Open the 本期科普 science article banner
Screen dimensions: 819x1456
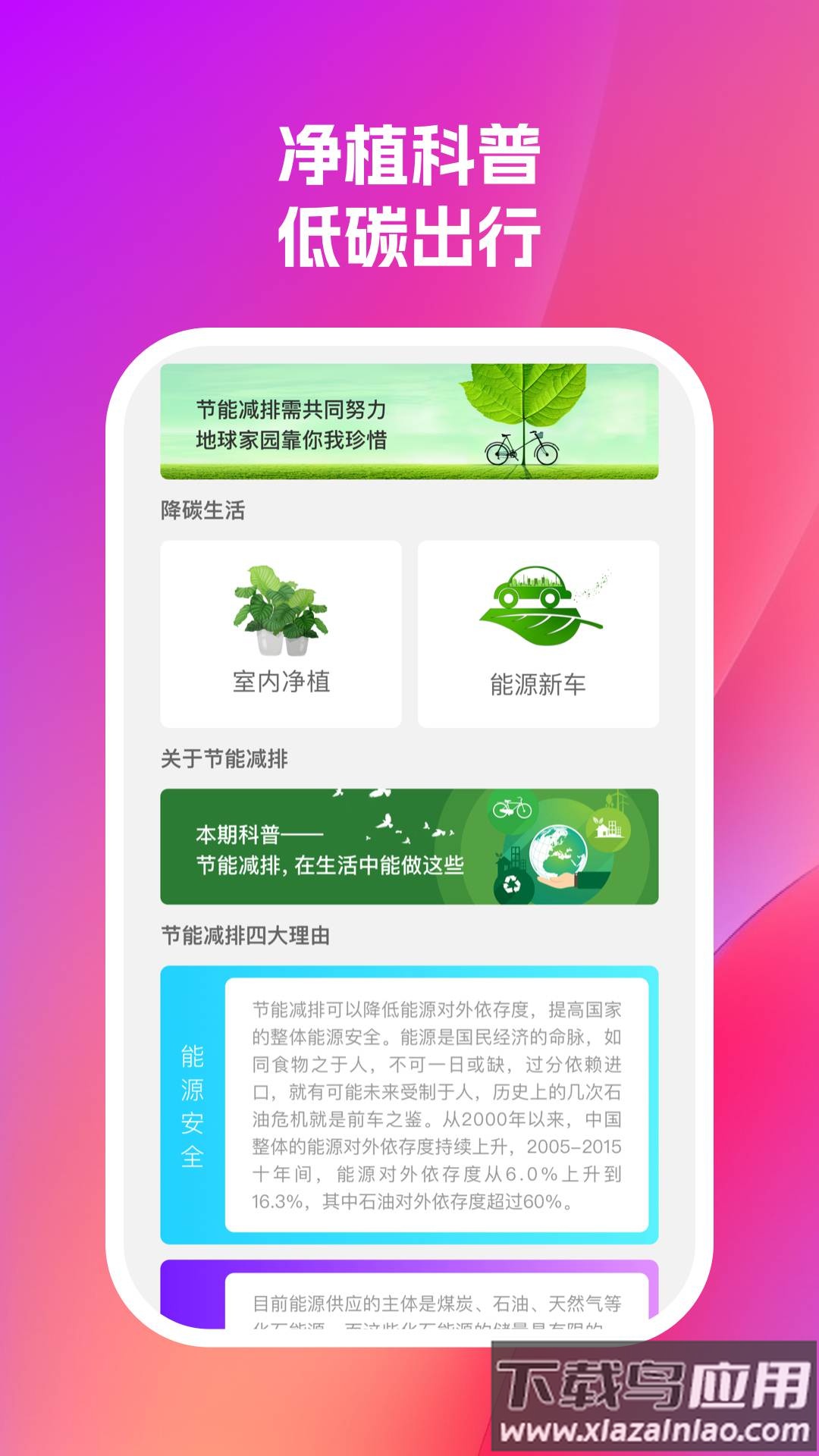(x=409, y=846)
